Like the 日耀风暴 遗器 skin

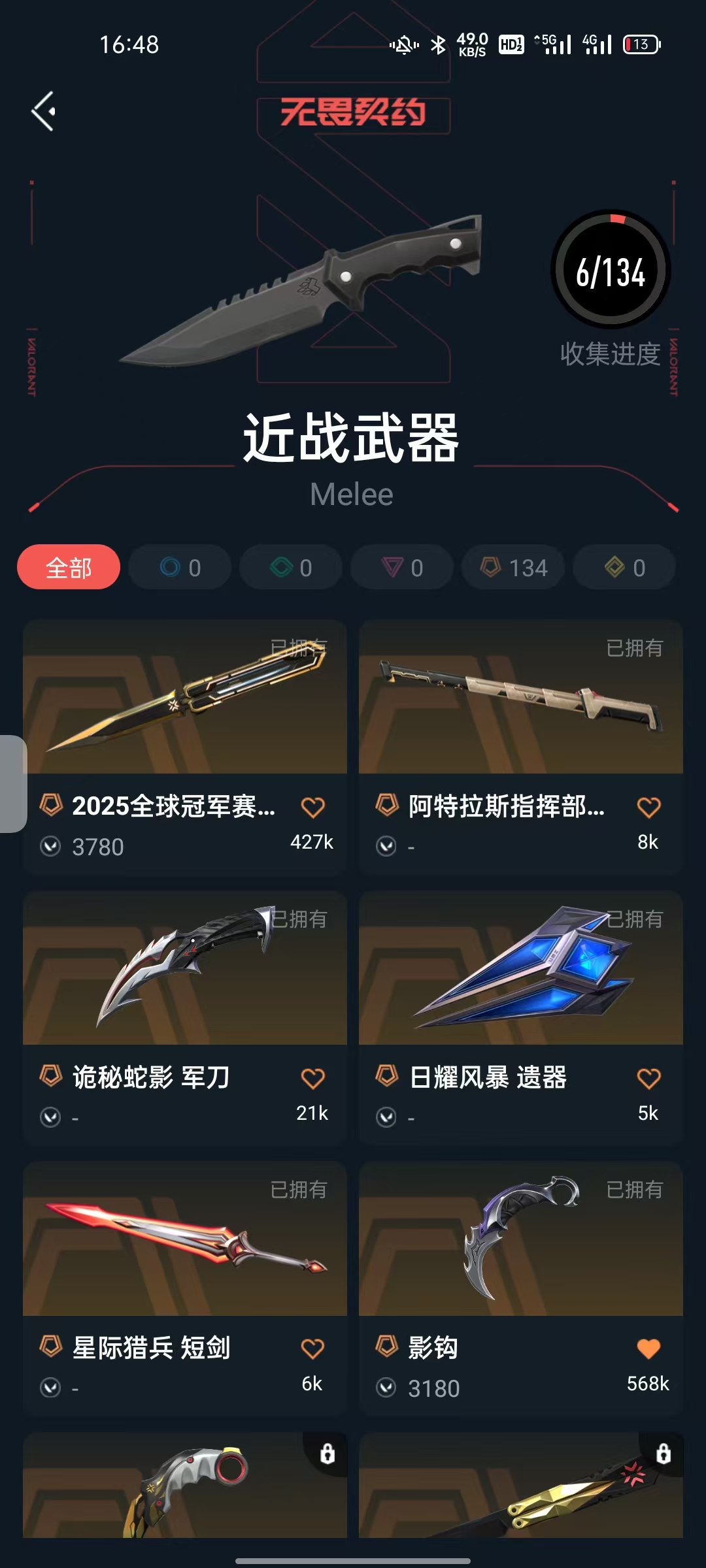click(x=648, y=1078)
